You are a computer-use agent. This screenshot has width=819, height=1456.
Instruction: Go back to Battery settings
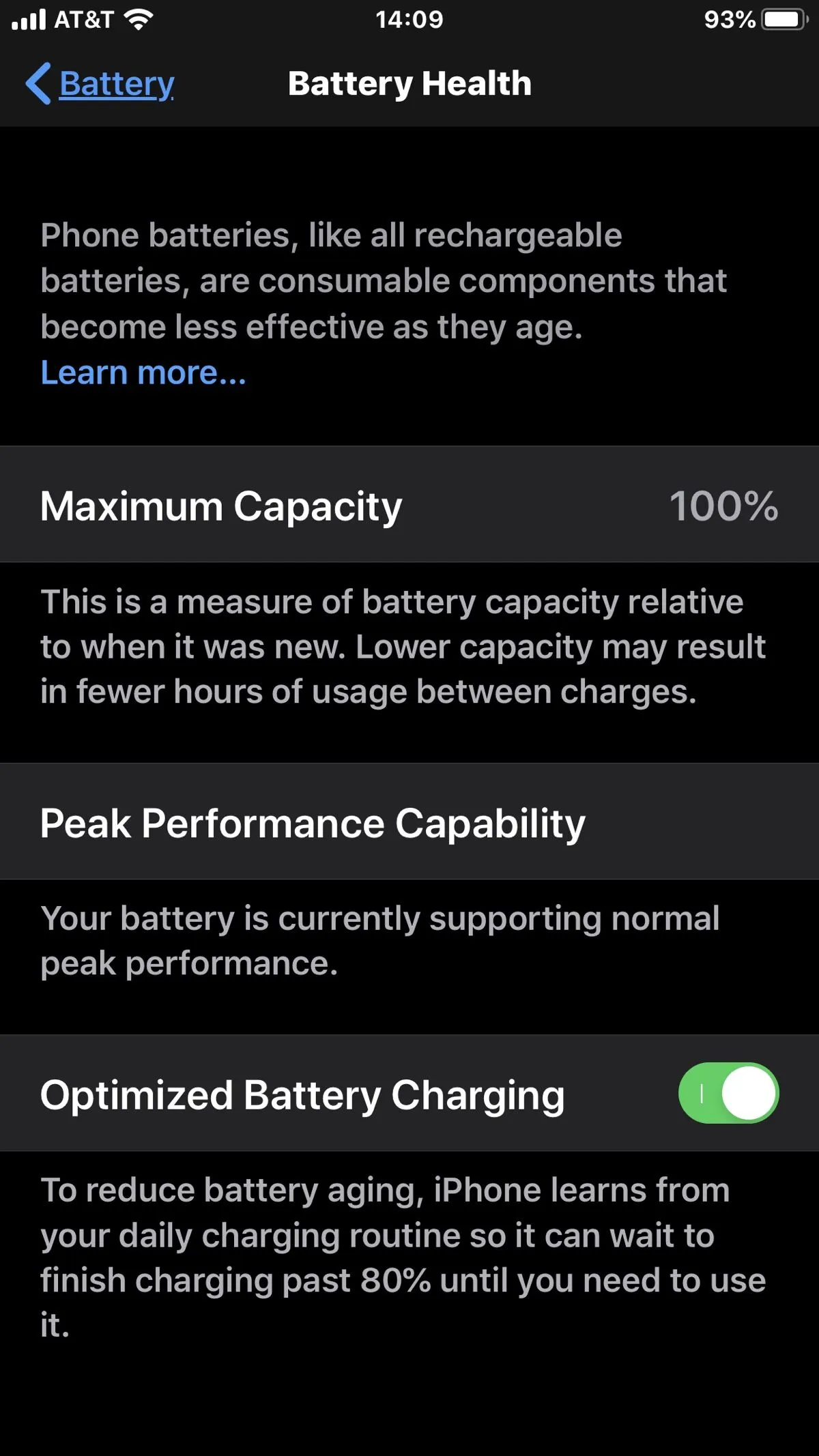[101, 84]
